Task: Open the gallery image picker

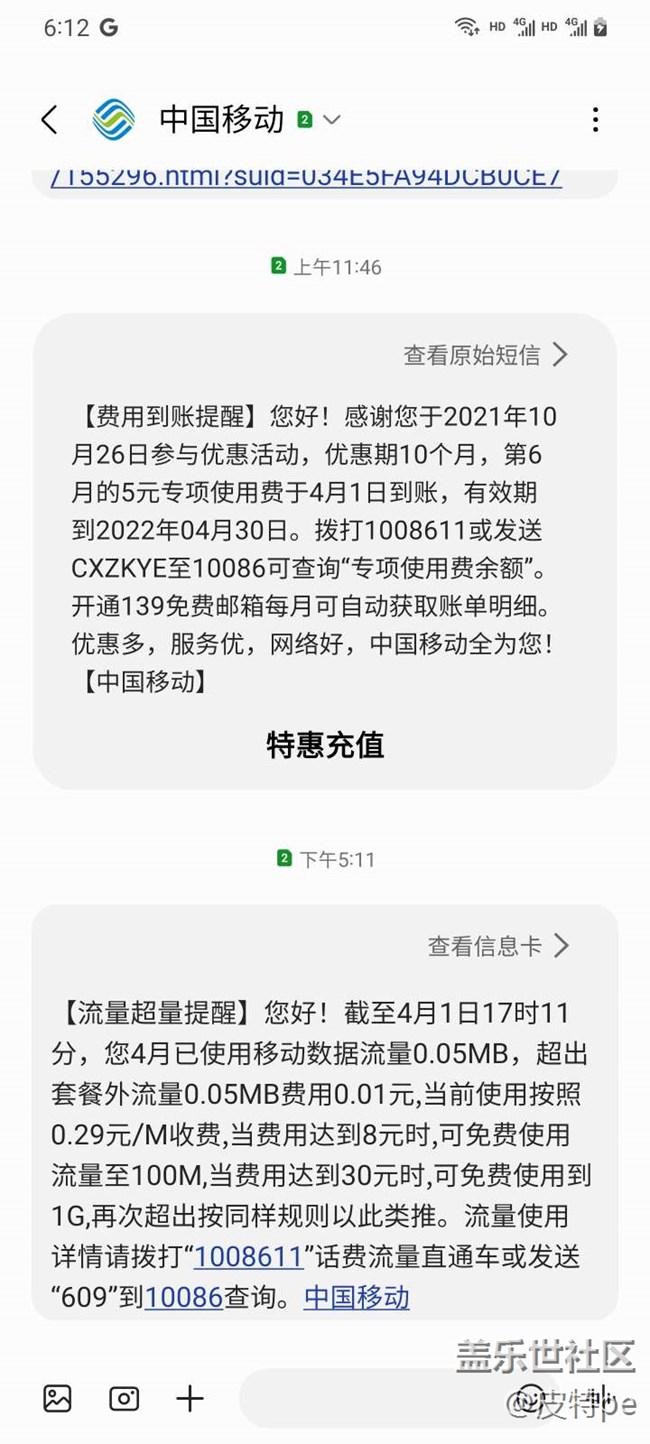Action: click(x=58, y=1398)
